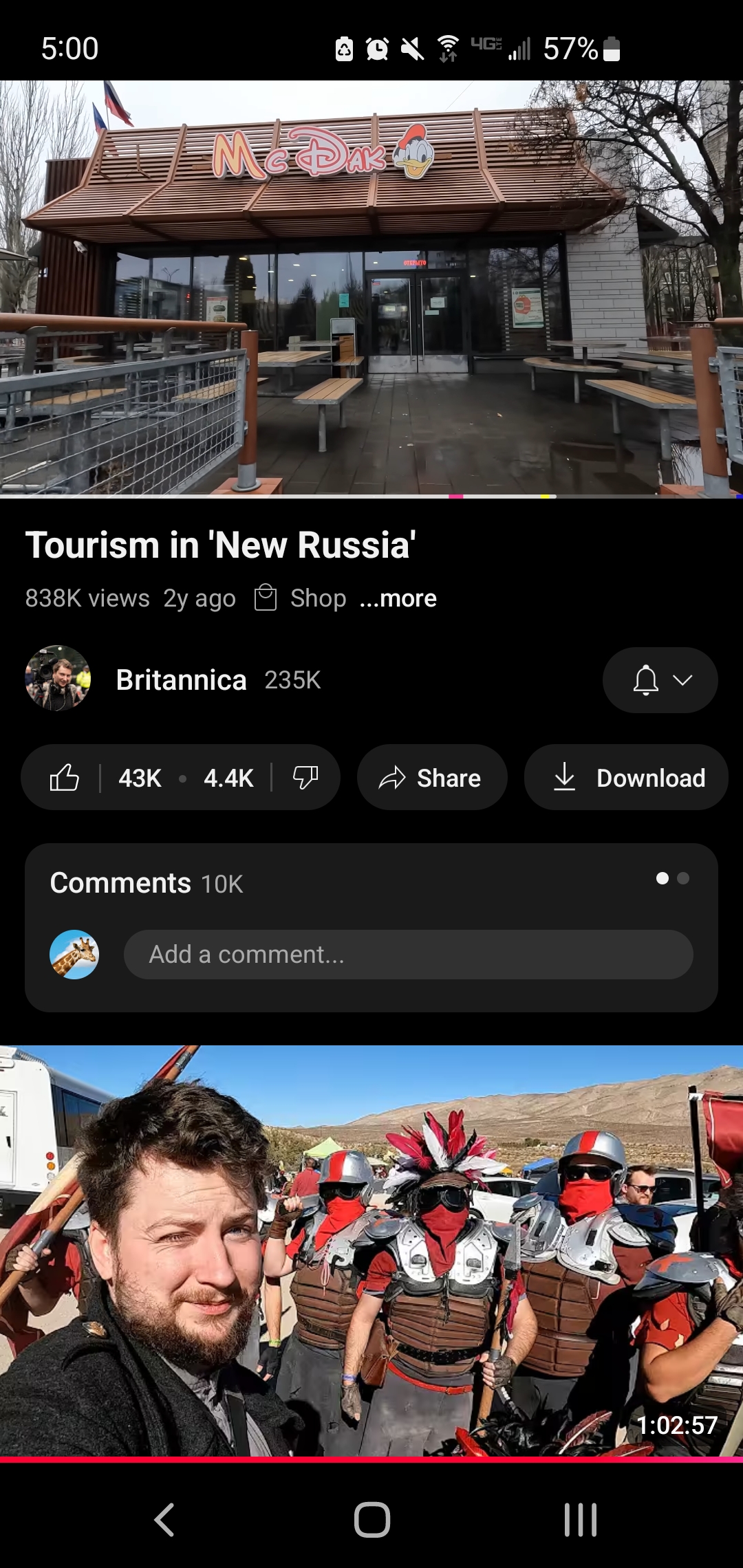This screenshot has width=743, height=1568.
Task: Add a comment in the comment field
Action: pyautogui.click(x=408, y=955)
